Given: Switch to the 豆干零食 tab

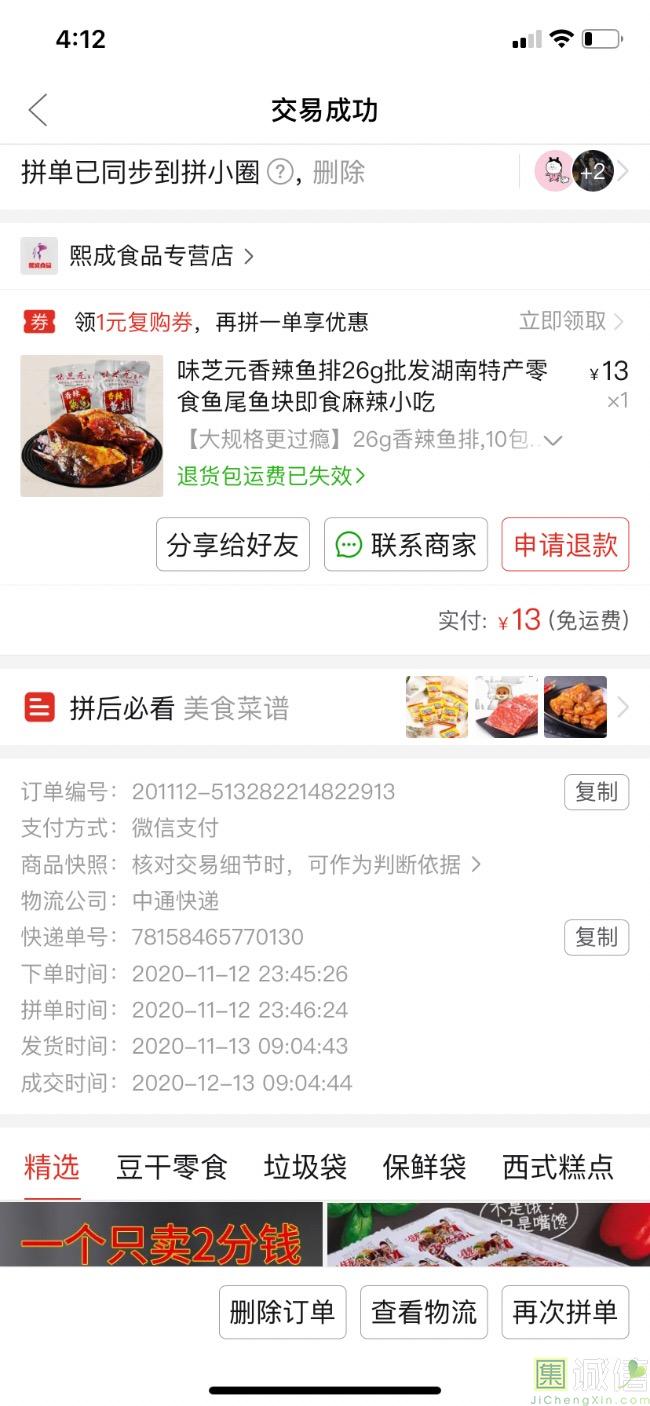Looking at the screenshot, I should click(x=172, y=1166).
